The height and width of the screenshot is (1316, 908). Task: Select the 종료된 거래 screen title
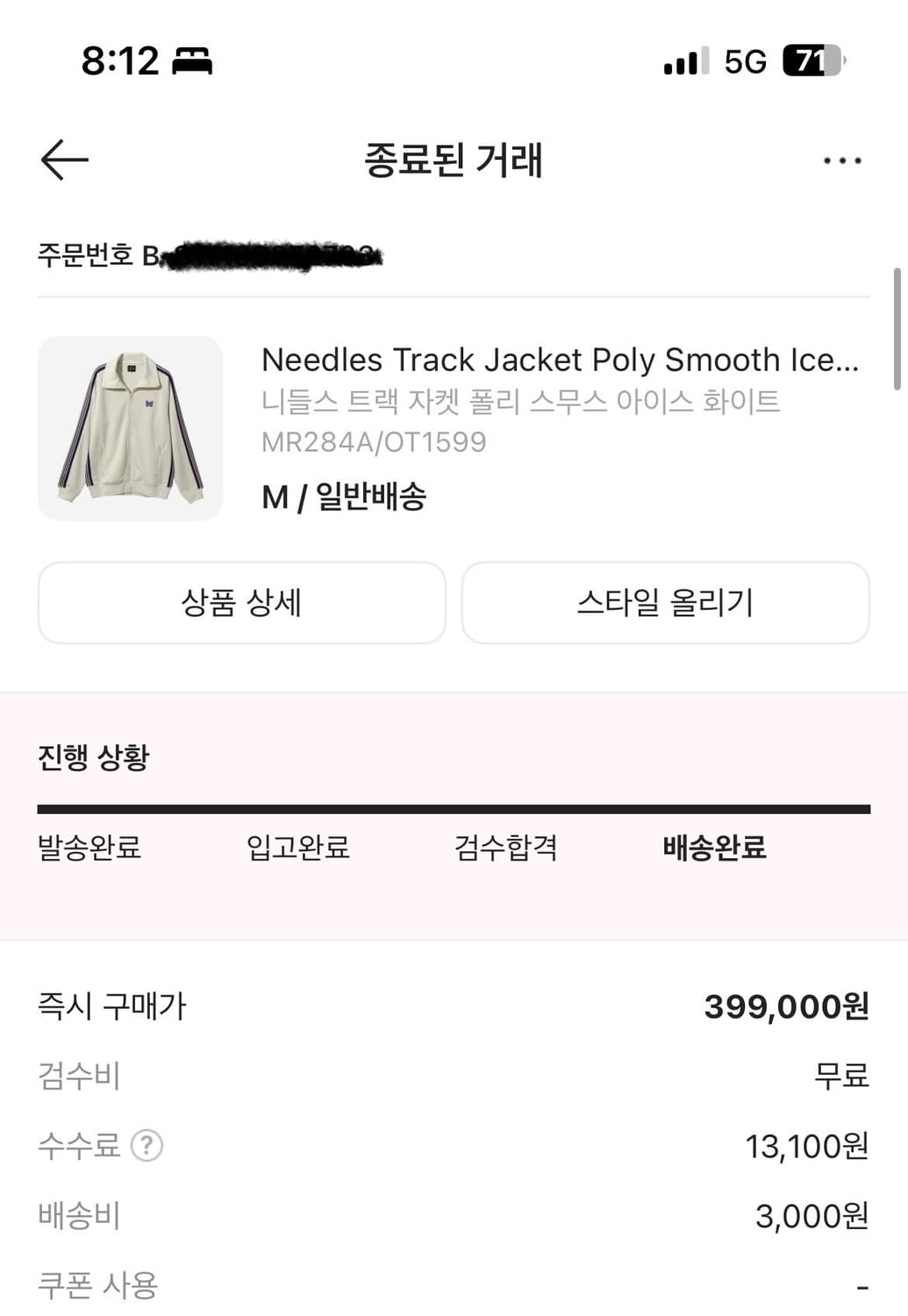point(454,160)
